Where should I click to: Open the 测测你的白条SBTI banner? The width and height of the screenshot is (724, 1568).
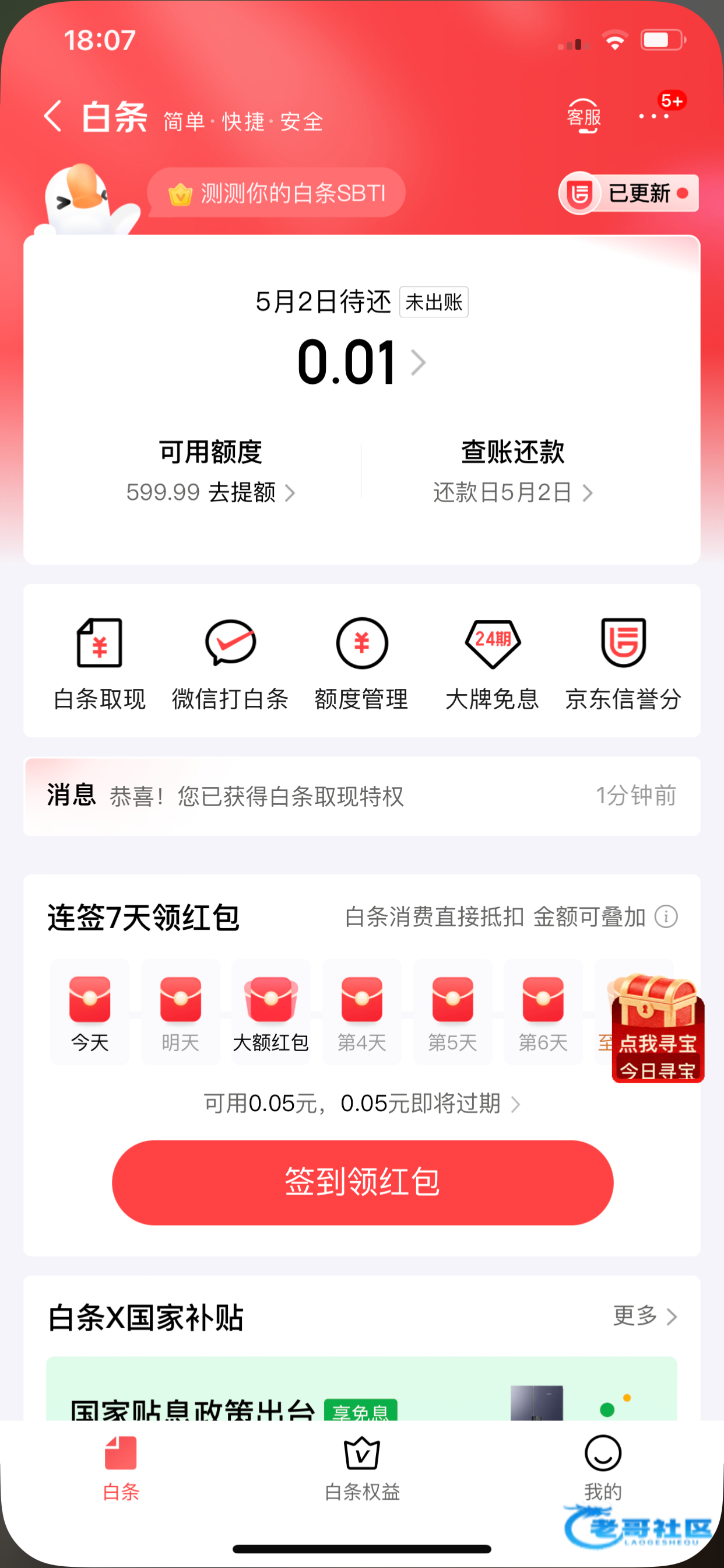(x=277, y=194)
